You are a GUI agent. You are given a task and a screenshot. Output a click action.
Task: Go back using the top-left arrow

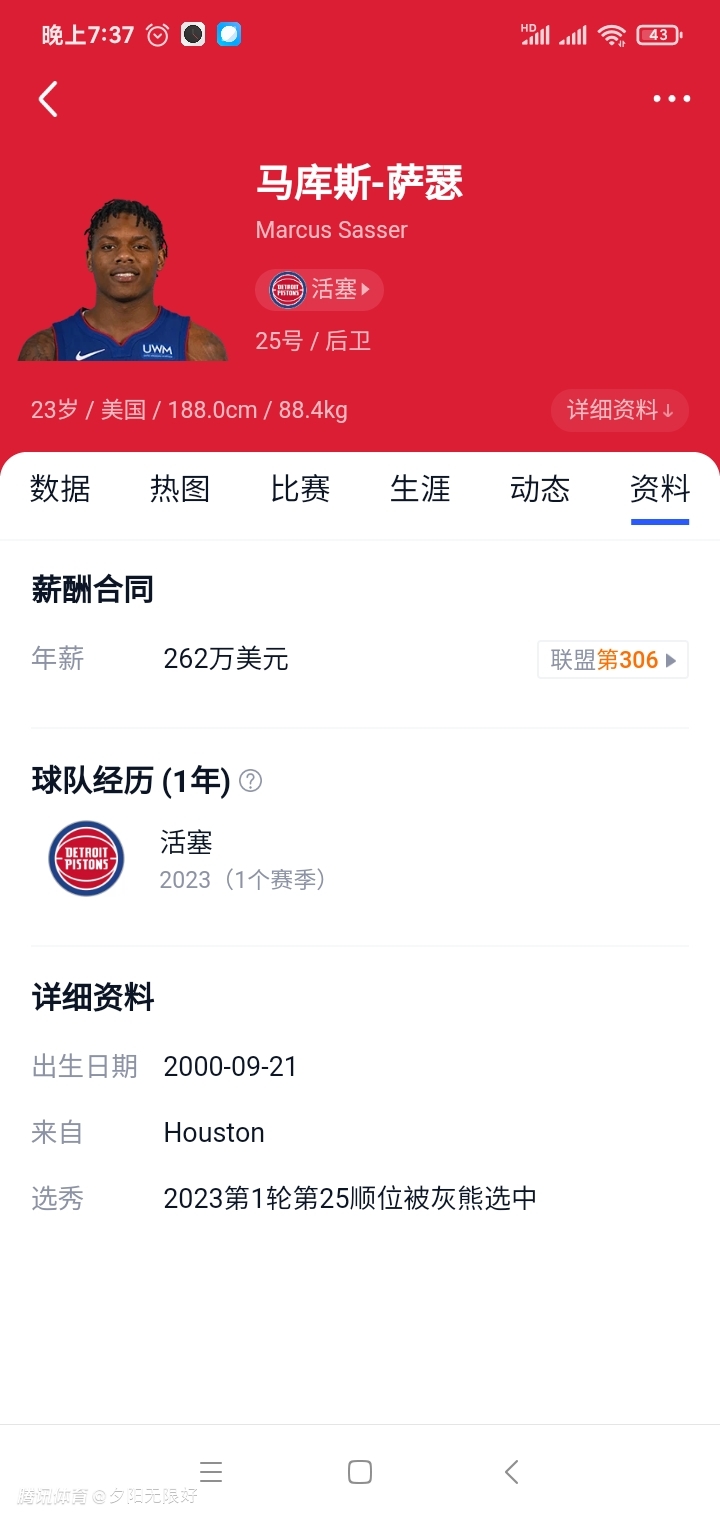coord(48,99)
